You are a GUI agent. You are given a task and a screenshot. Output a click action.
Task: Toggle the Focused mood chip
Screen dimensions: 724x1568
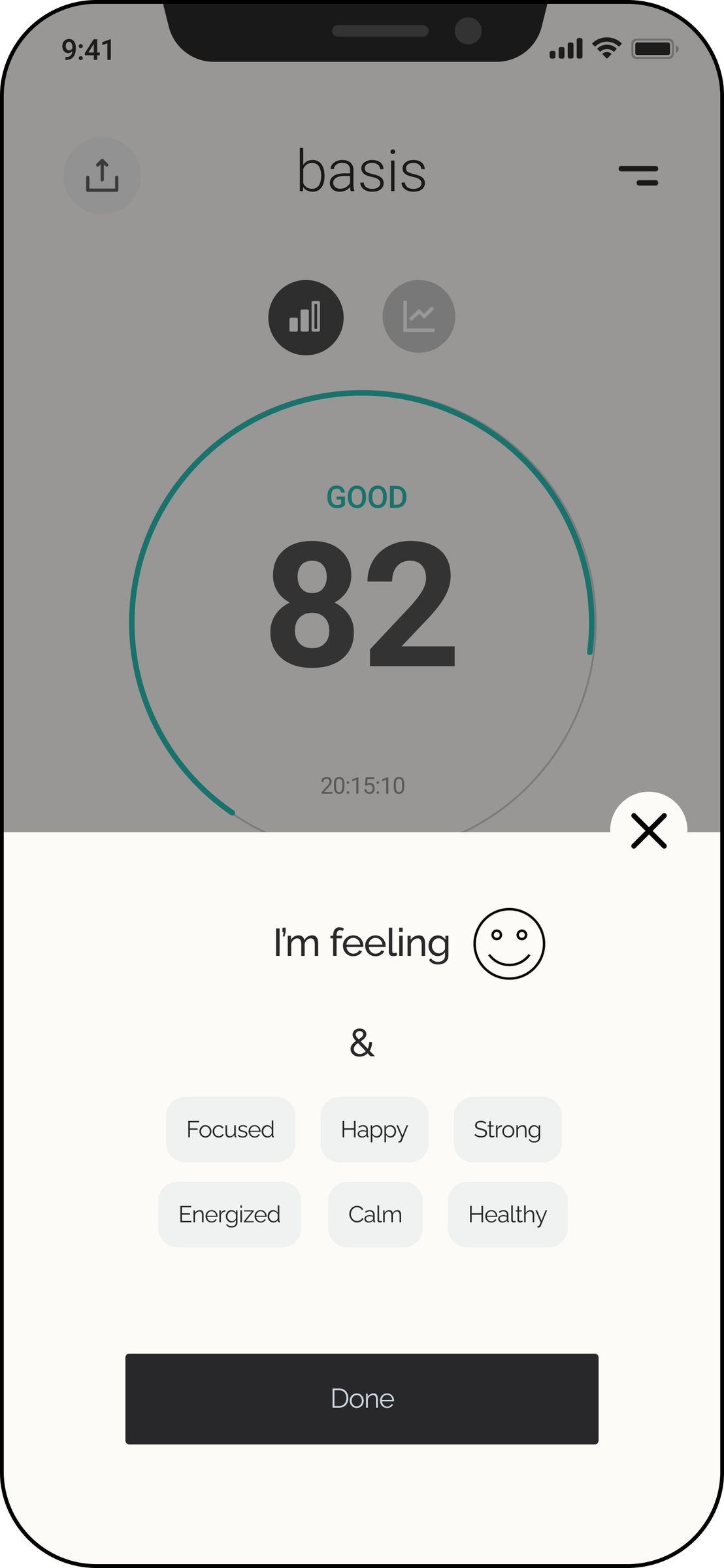pos(230,1130)
